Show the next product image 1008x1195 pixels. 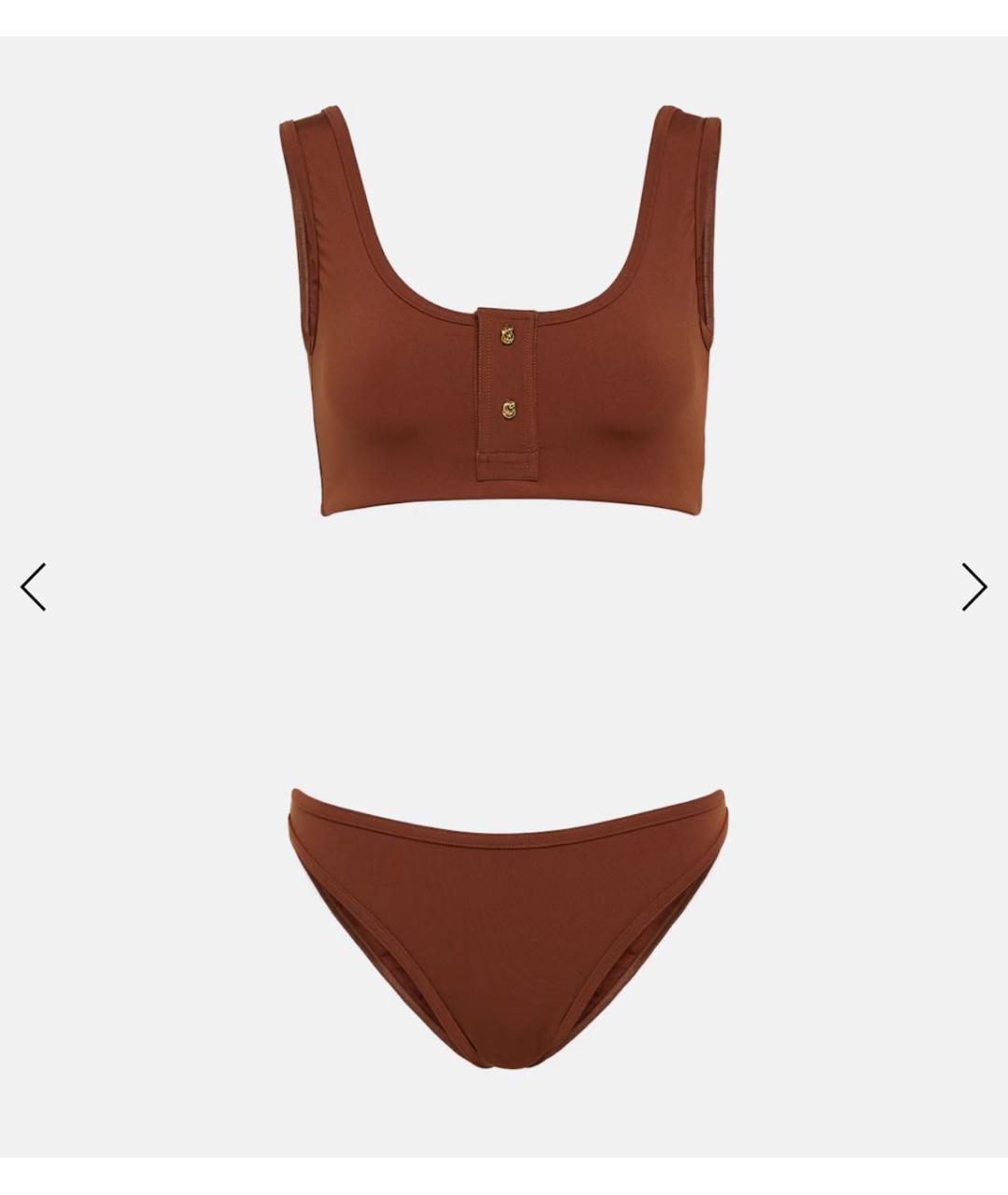click(x=973, y=587)
